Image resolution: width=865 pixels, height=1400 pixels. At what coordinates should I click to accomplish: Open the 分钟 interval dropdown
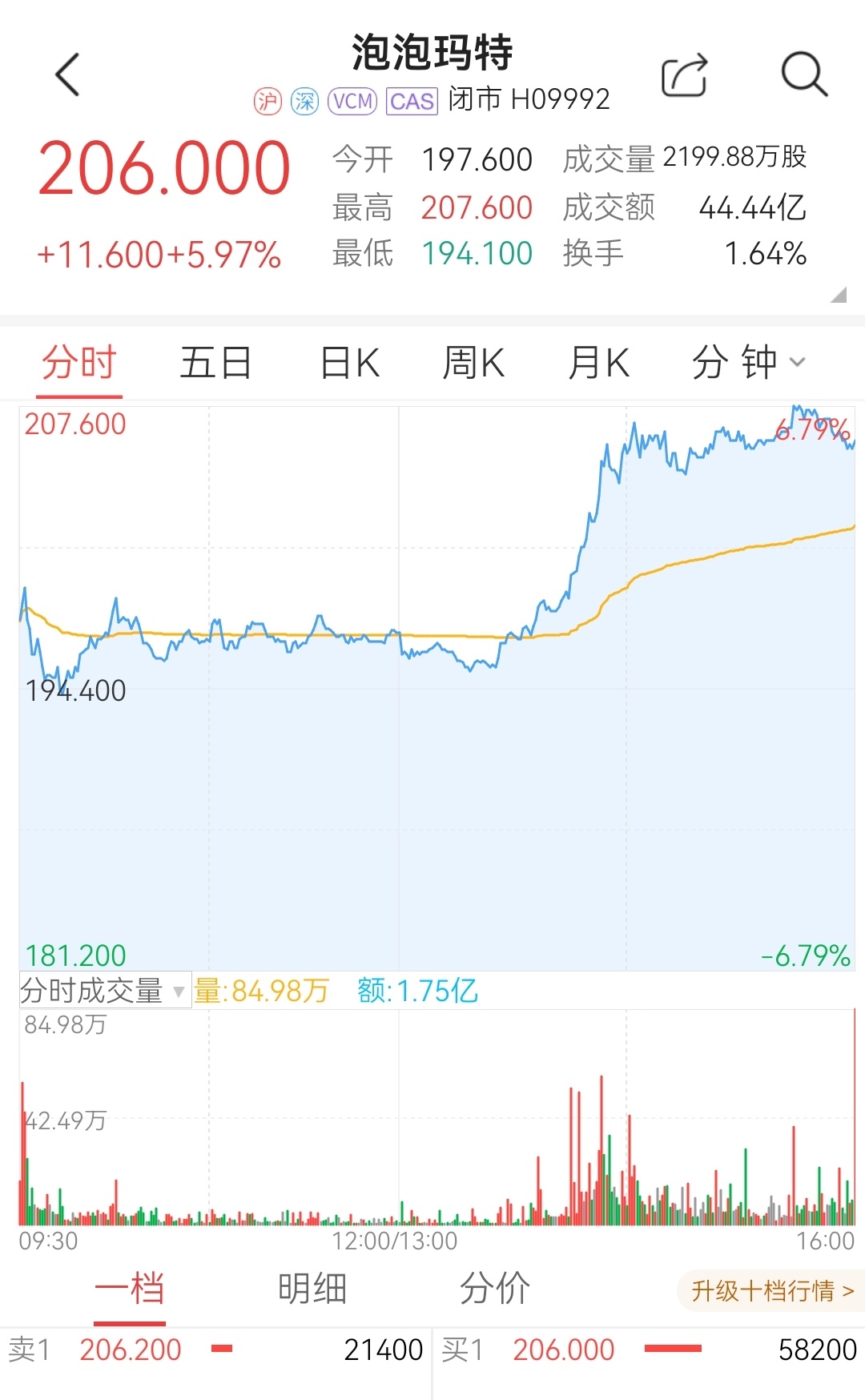747,363
